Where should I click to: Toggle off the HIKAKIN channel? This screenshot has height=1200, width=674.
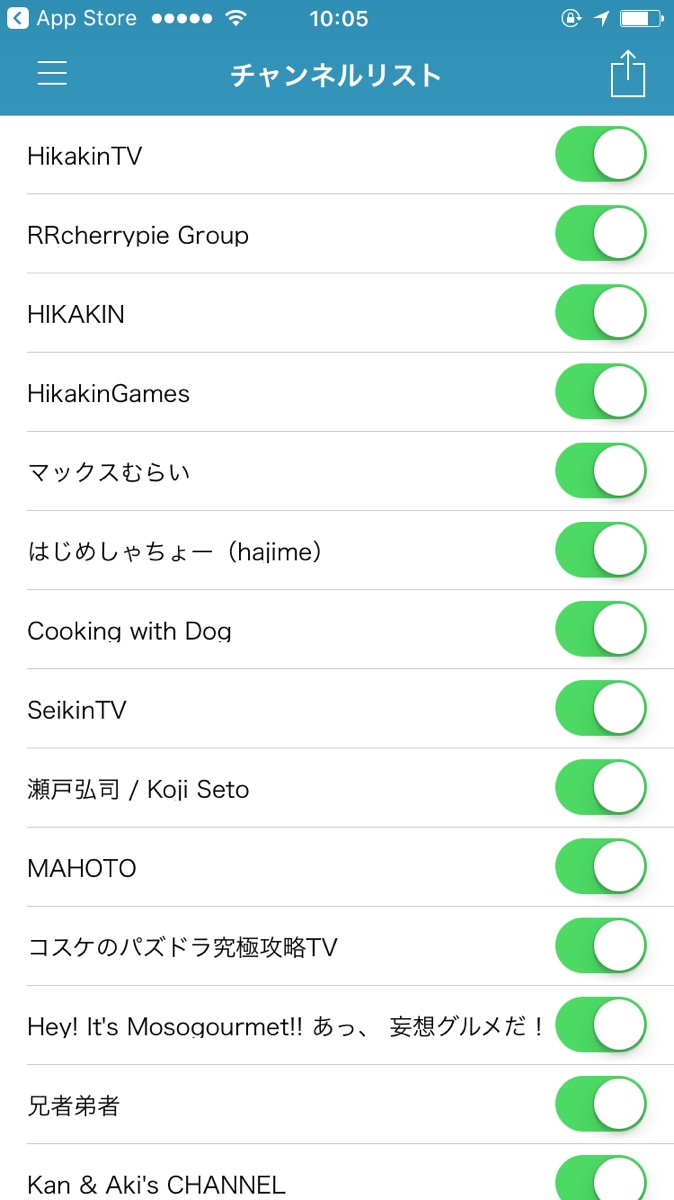pos(600,313)
